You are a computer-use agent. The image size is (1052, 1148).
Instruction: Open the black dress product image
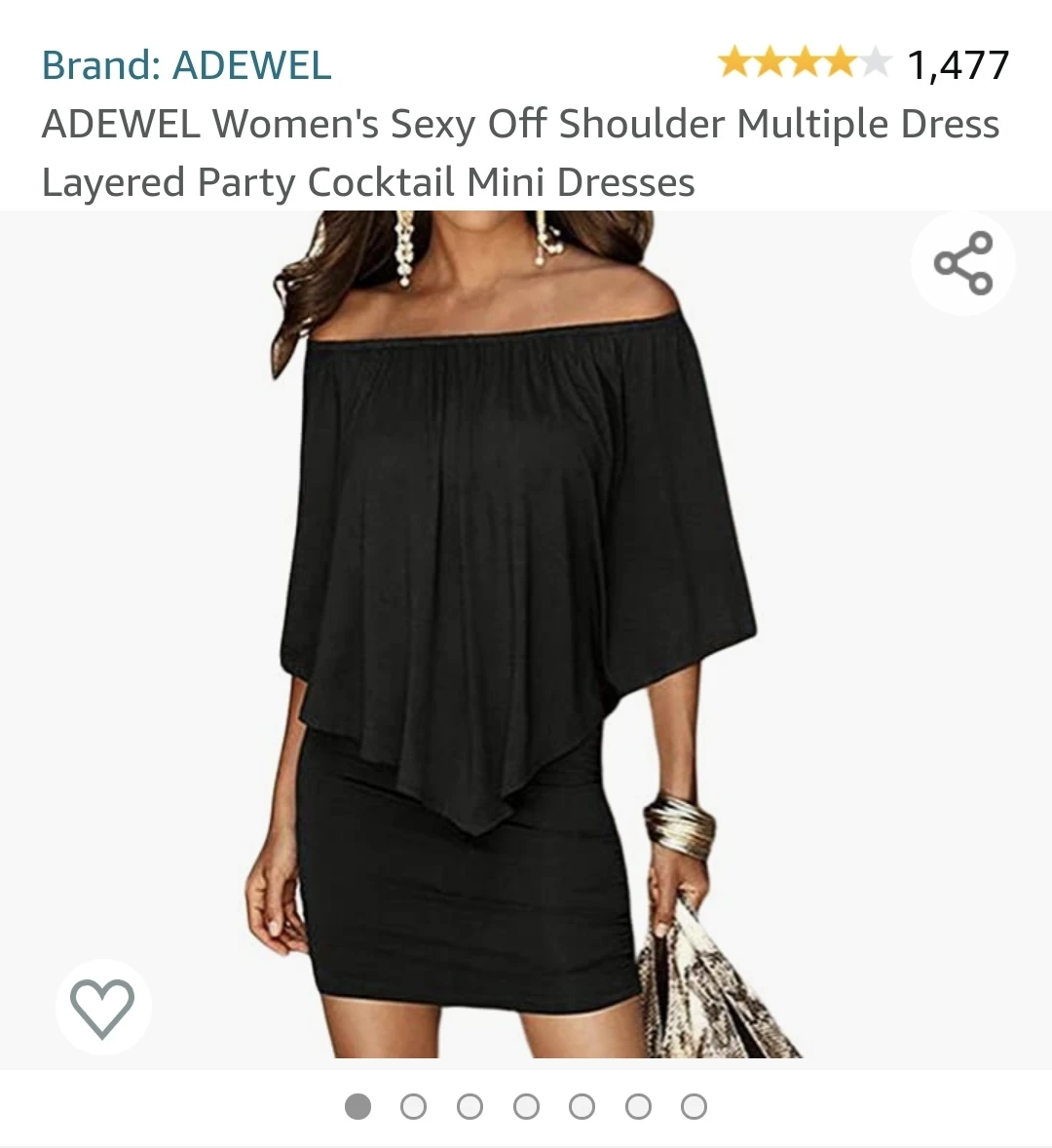coord(516,633)
